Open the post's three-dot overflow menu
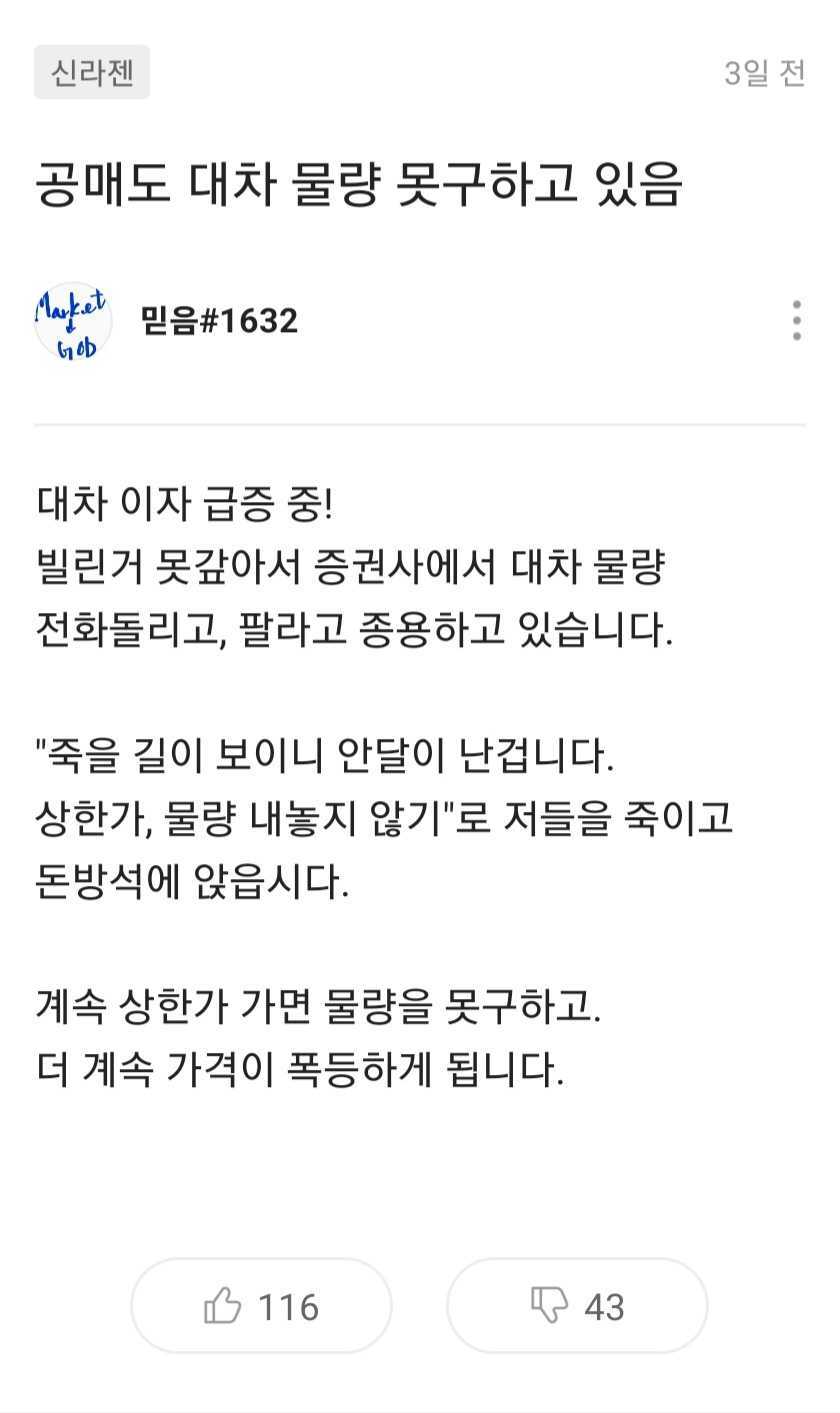 [x=796, y=321]
